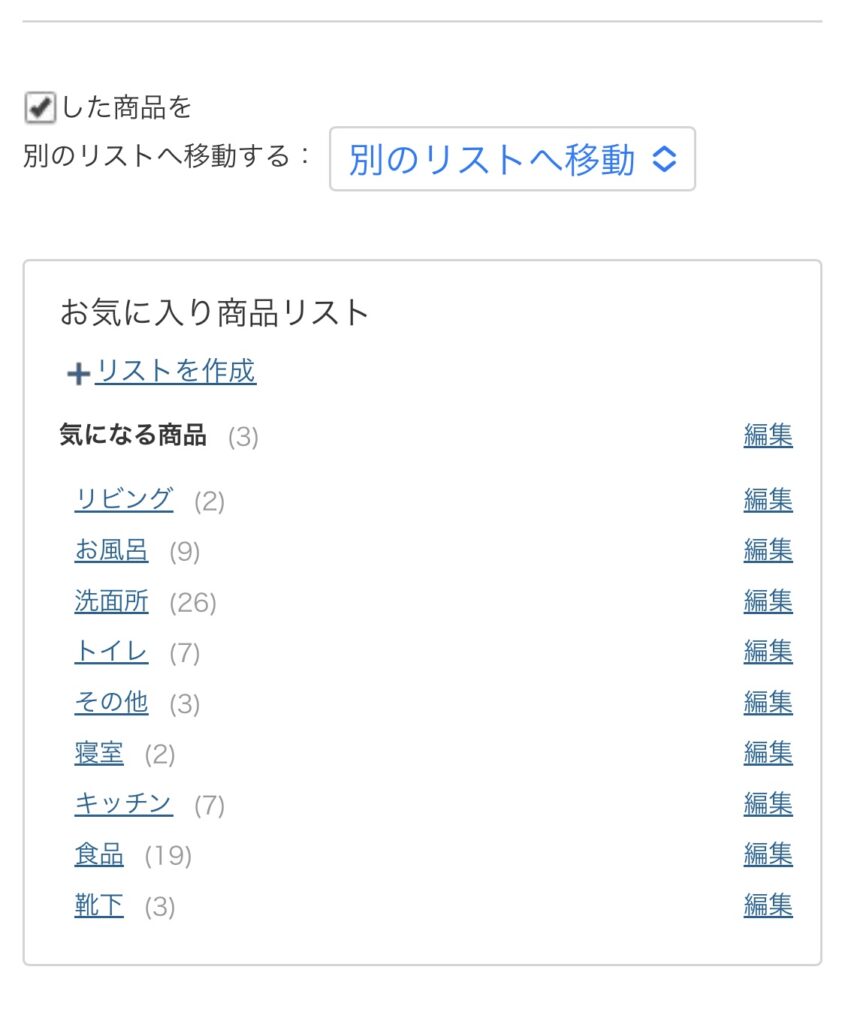The height and width of the screenshot is (1024, 845).
Task: Open the 靴下 list
Action: coord(99,905)
